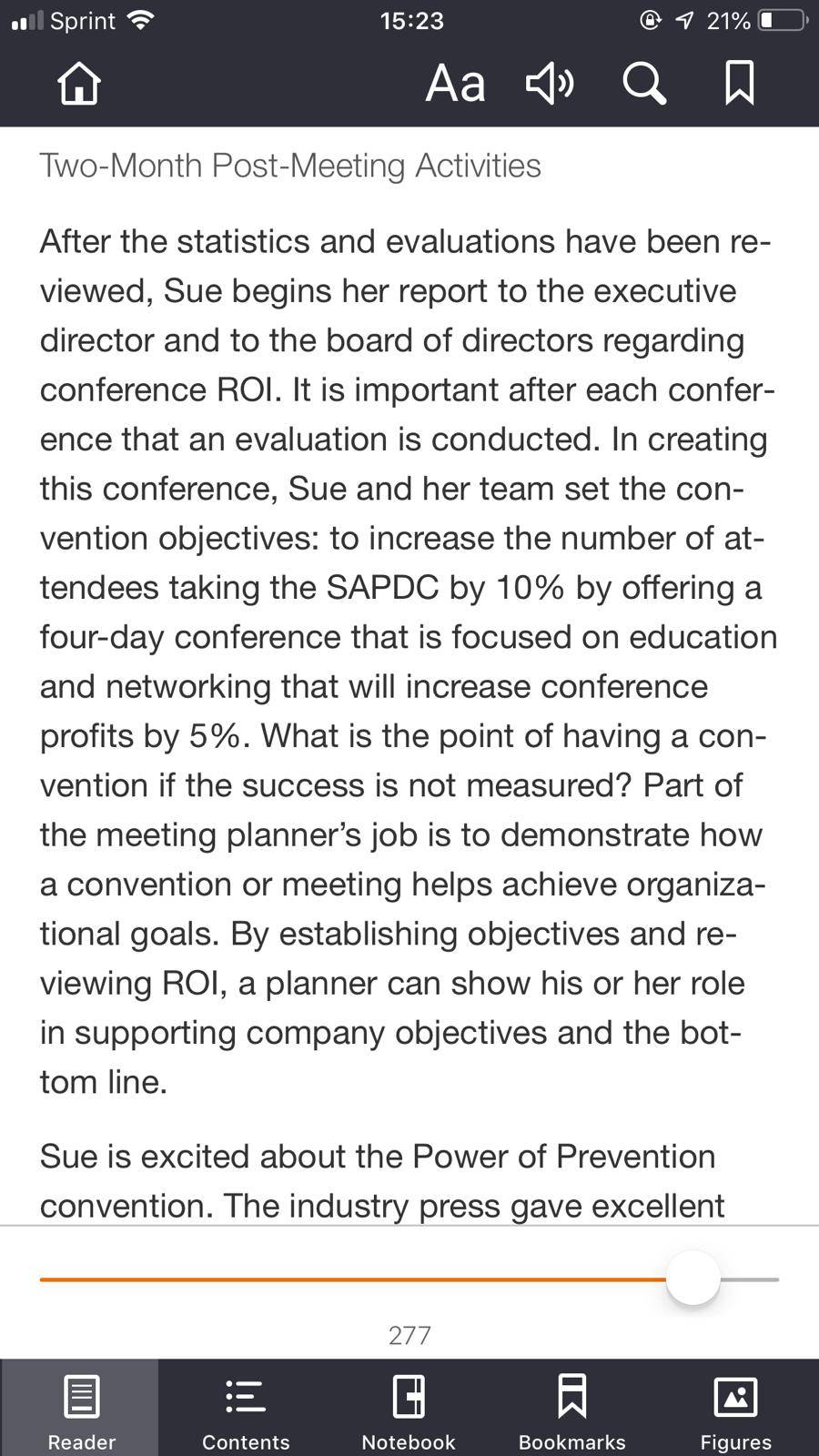Image resolution: width=819 pixels, height=1456 pixels.
Task: Switch to the Reader tab
Action: (x=81, y=1409)
